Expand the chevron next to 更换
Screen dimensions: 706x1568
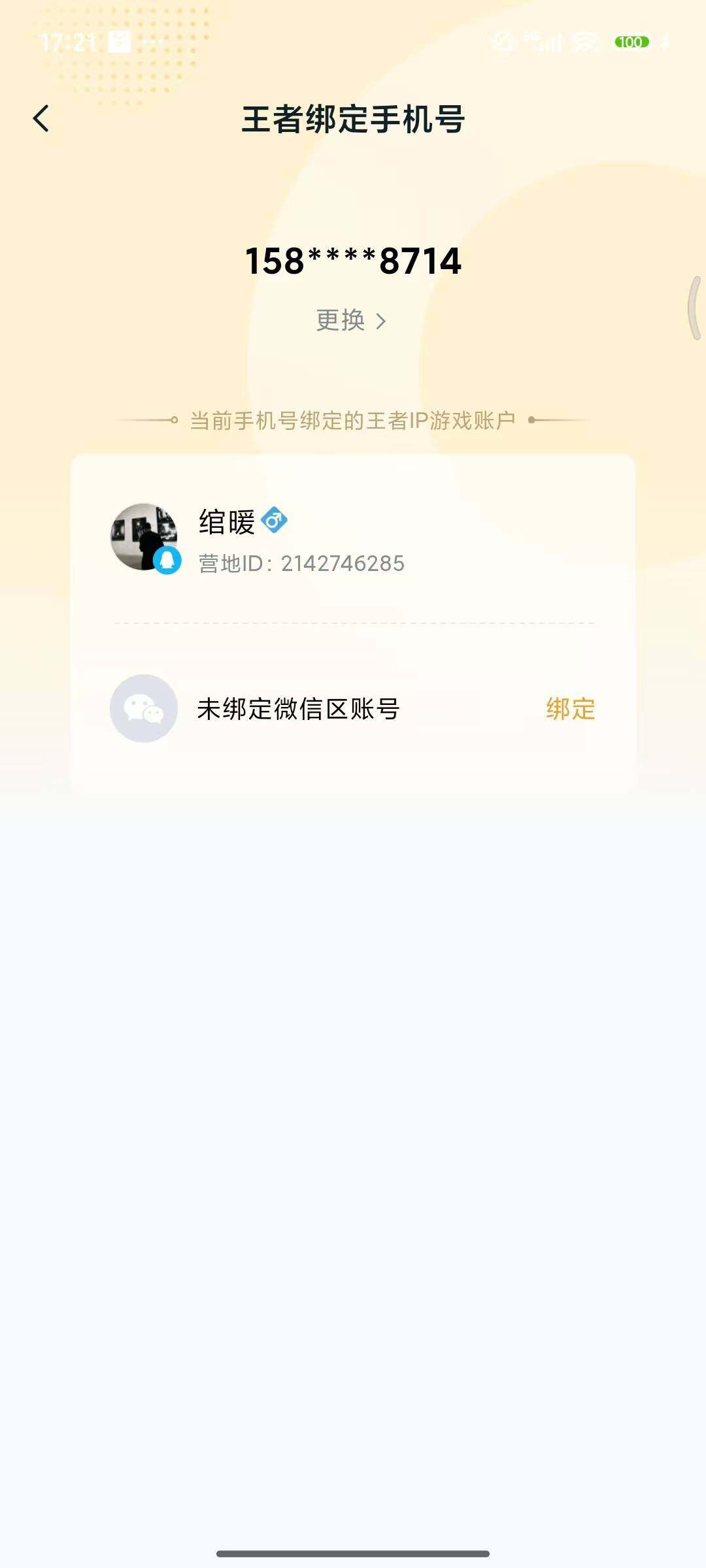pos(382,322)
